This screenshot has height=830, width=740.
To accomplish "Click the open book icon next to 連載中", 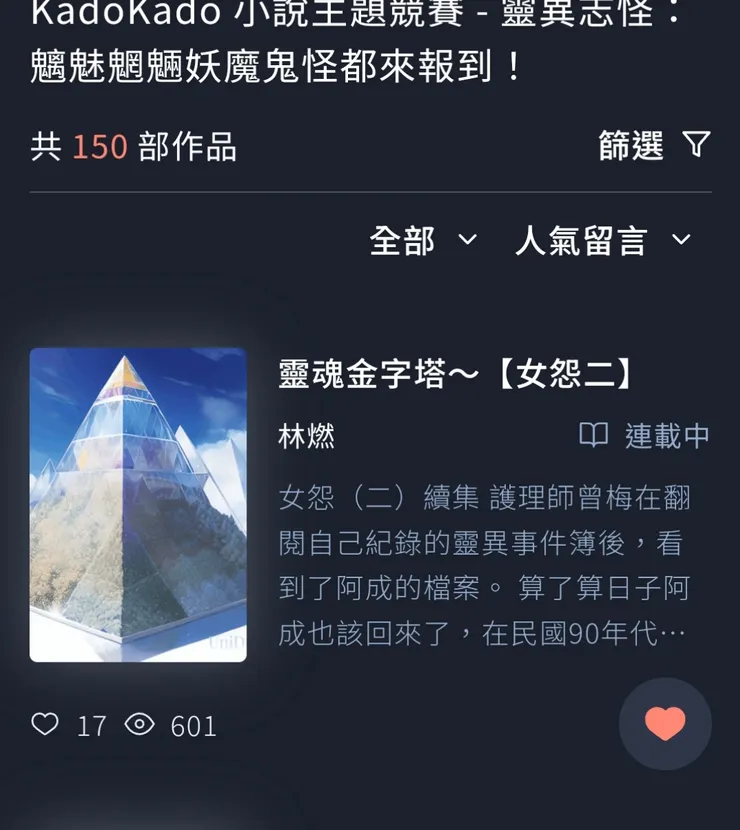I will 595,435.
